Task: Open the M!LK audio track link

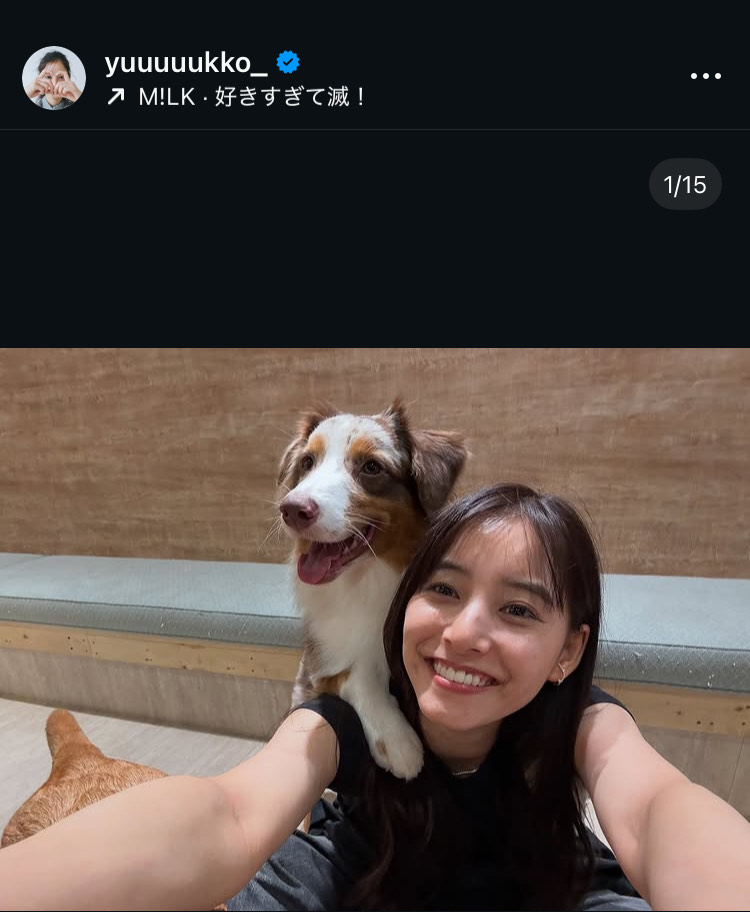Action: point(237,98)
